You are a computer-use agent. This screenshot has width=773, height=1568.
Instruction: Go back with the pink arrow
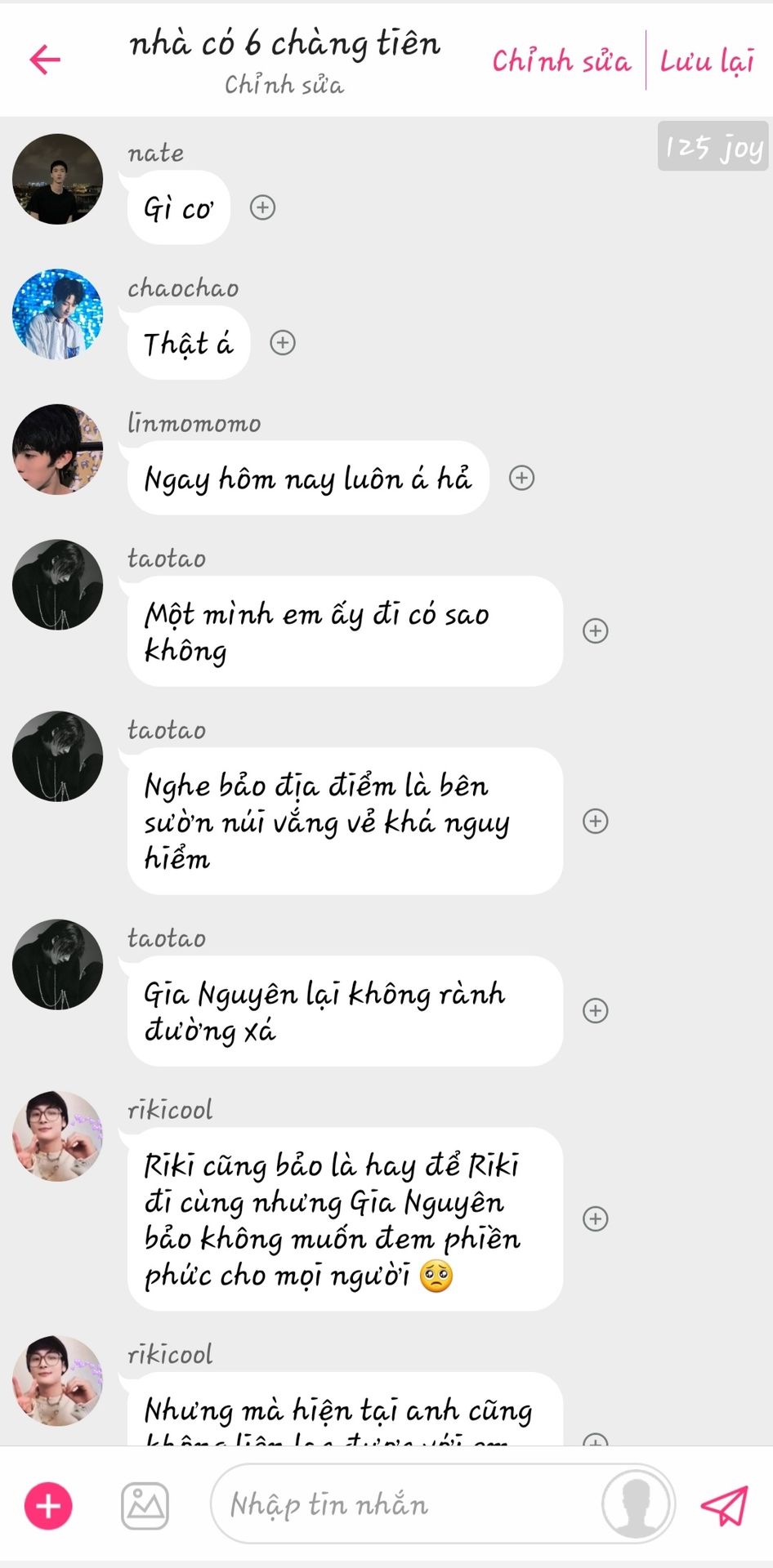[45, 59]
